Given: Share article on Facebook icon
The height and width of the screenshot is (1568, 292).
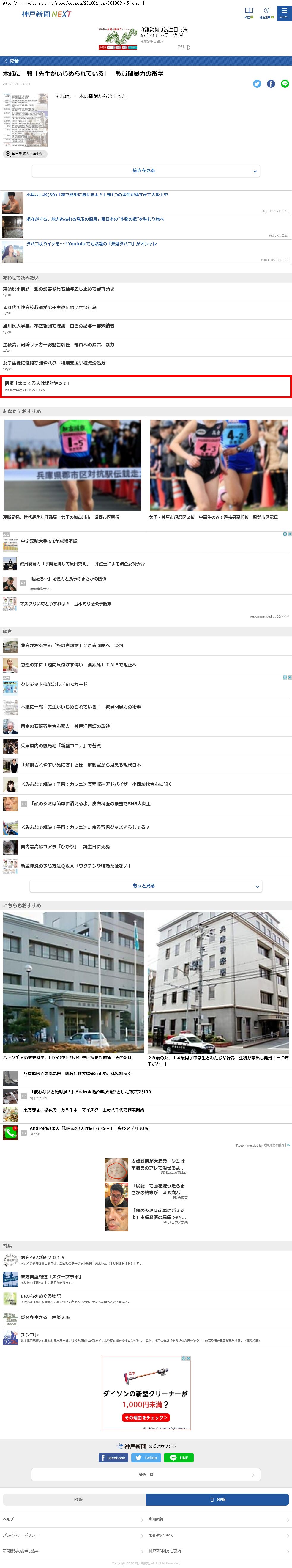Looking at the screenshot, I should pos(271,84).
